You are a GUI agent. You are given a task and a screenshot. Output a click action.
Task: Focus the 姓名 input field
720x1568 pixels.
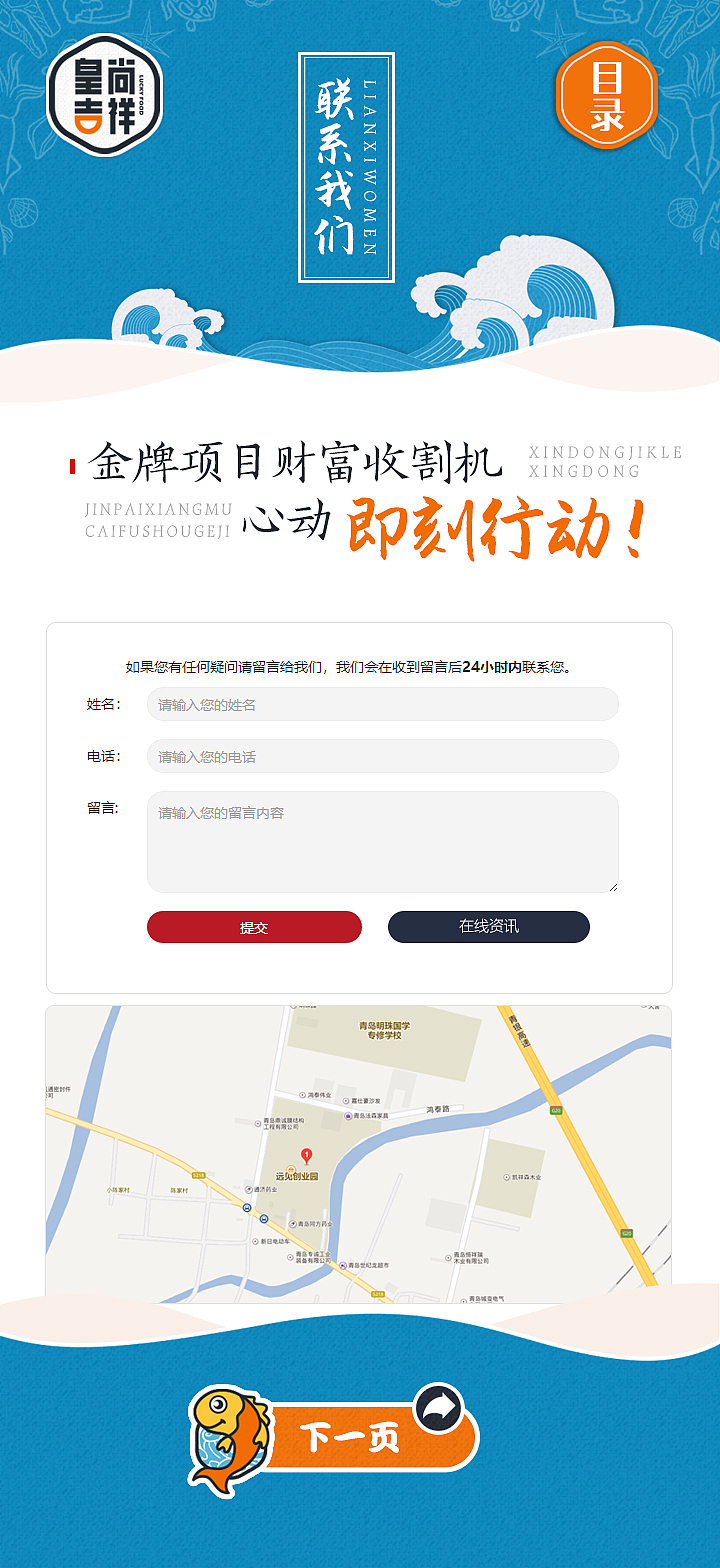coord(382,704)
